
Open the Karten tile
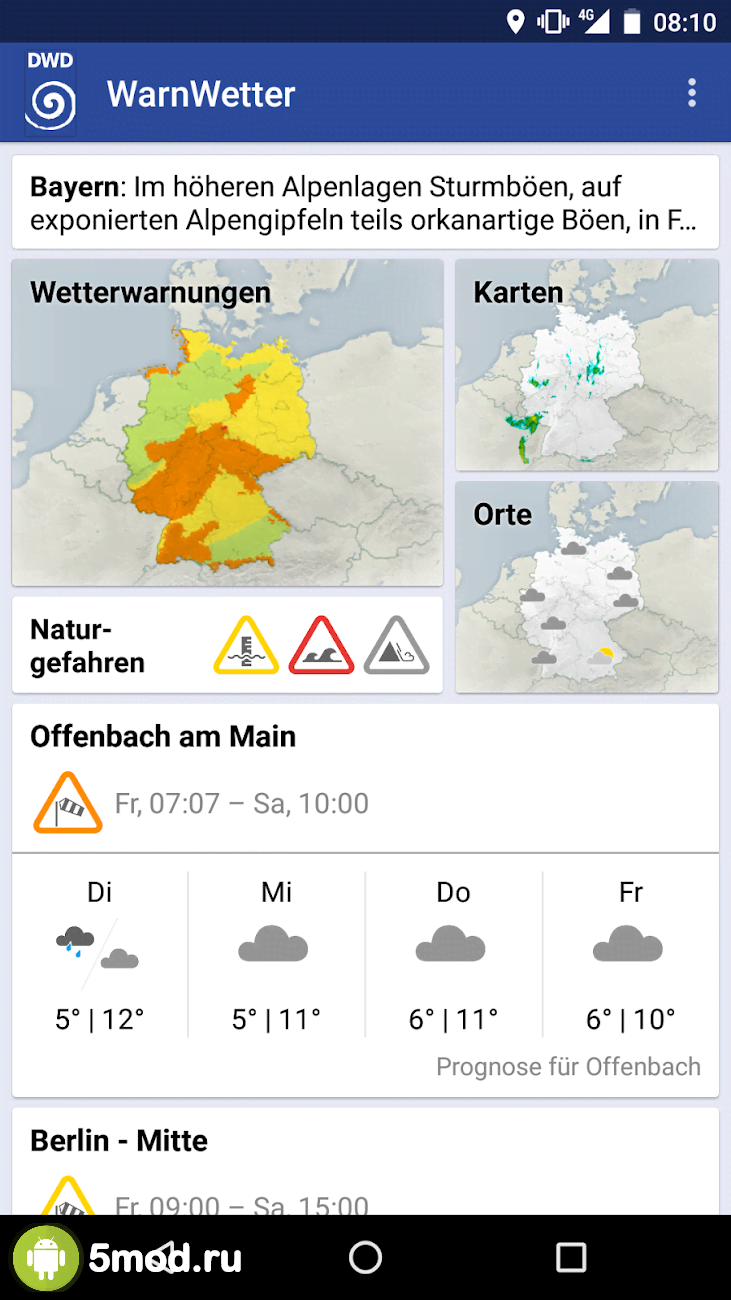[x=586, y=366]
